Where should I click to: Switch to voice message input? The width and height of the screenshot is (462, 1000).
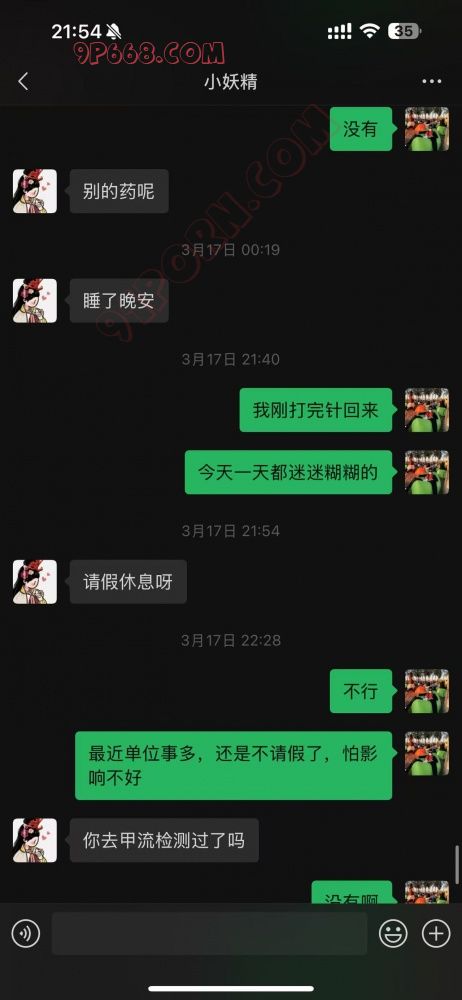[x=26, y=934]
